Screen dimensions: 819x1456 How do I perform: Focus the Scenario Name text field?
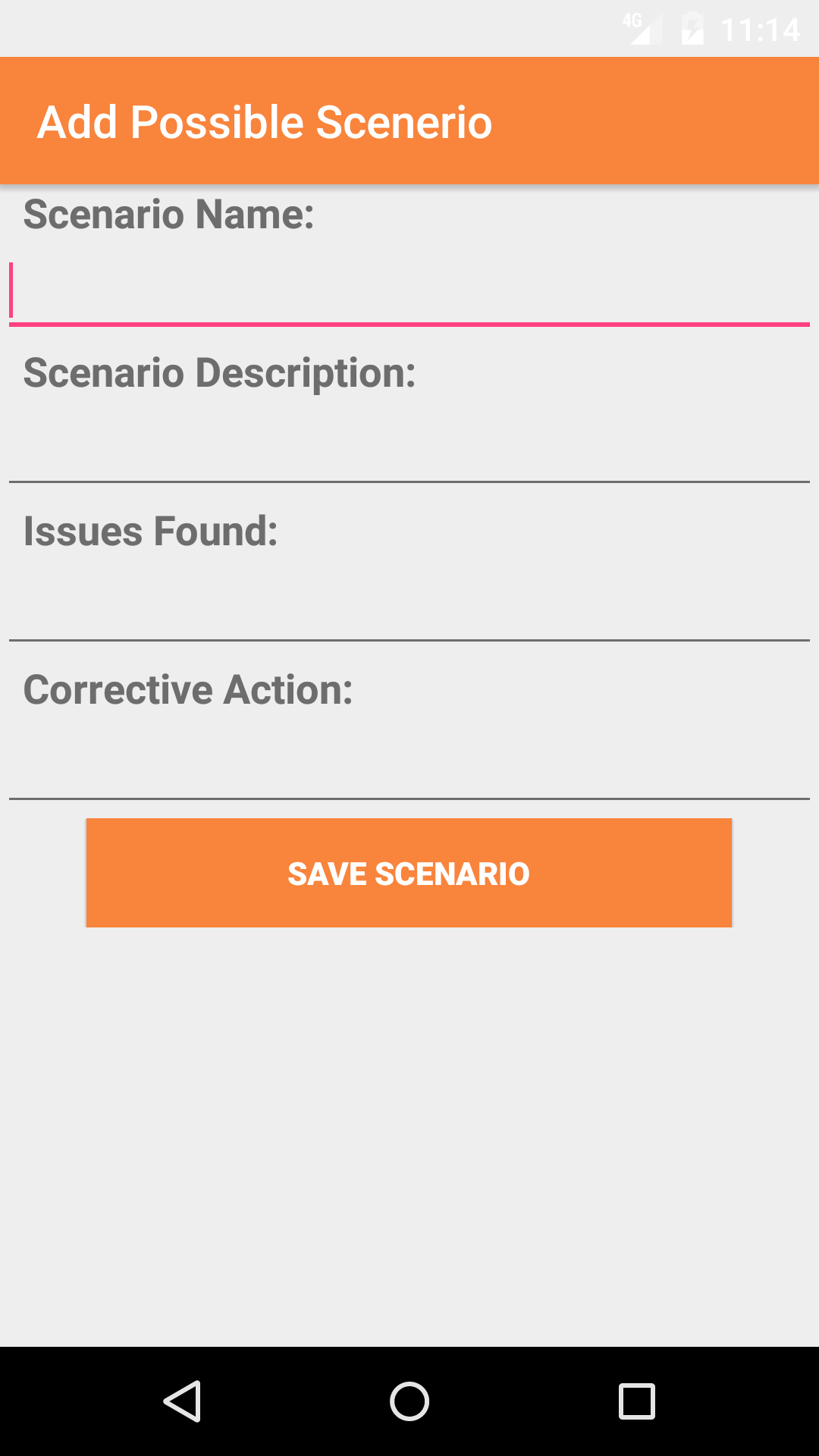click(x=409, y=291)
